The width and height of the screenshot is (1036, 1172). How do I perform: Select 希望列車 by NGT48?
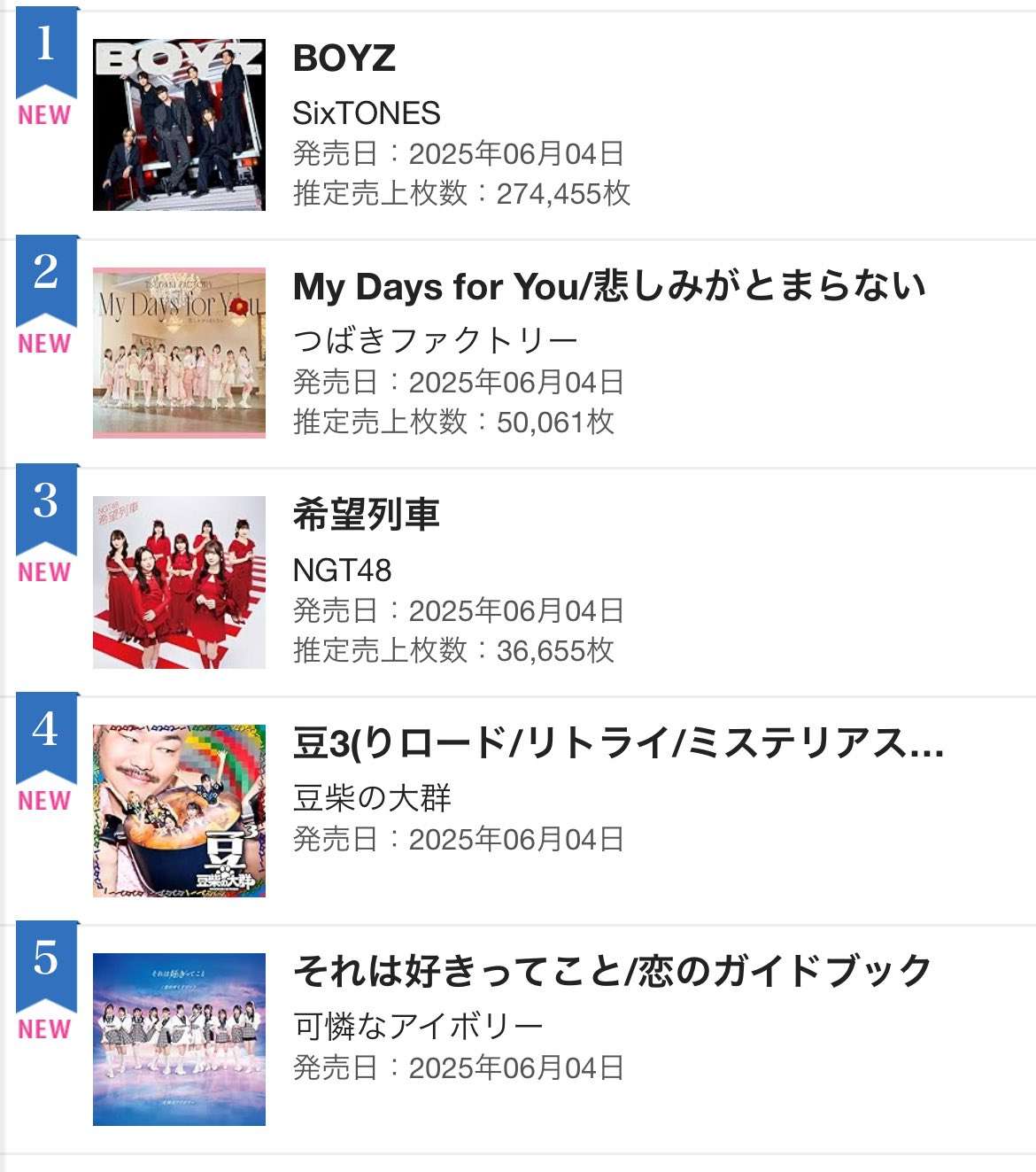pyautogui.click(x=366, y=516)
